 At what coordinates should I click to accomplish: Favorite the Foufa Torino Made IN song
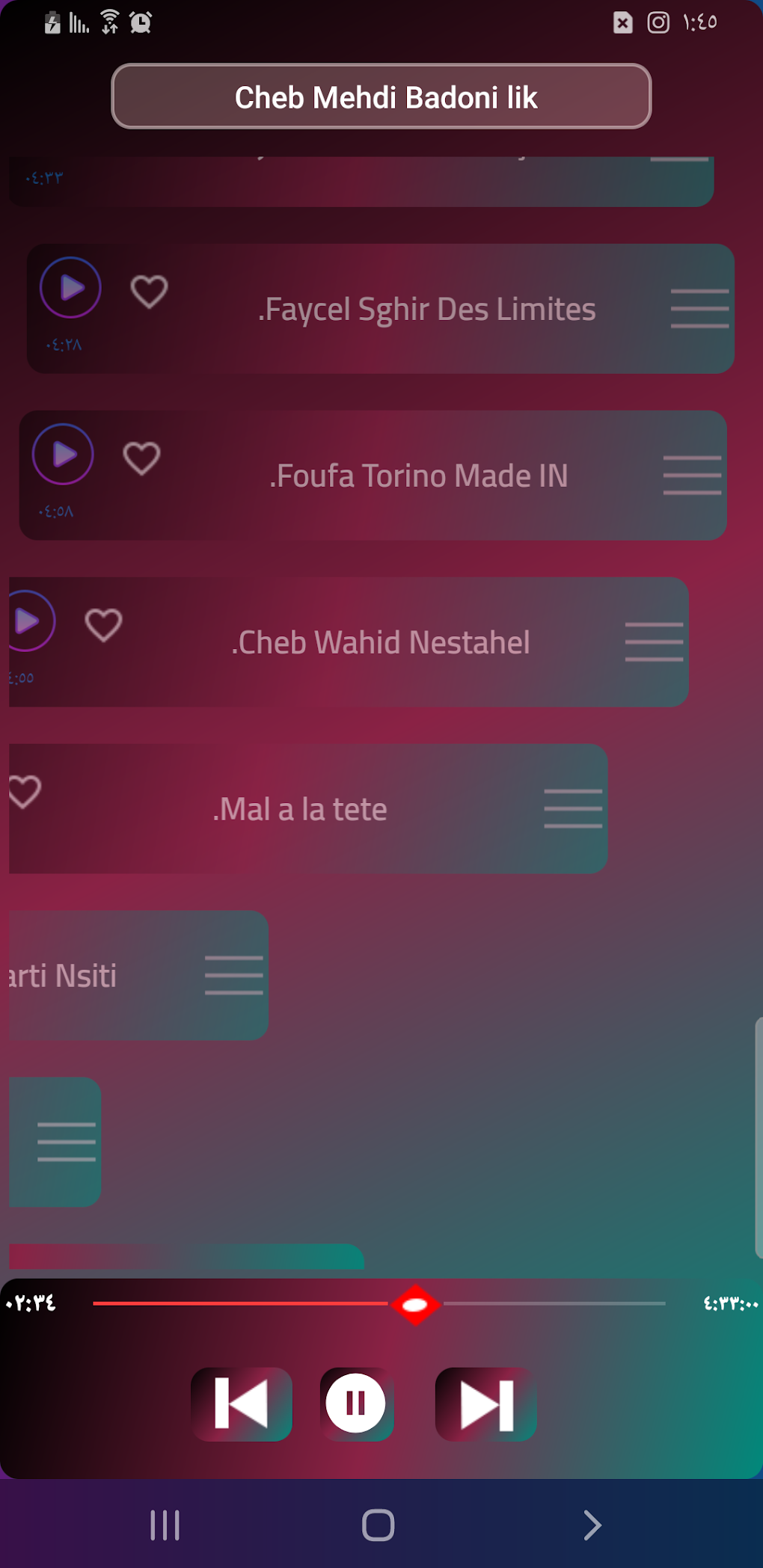pyautogui.click(x=141, y=458)
